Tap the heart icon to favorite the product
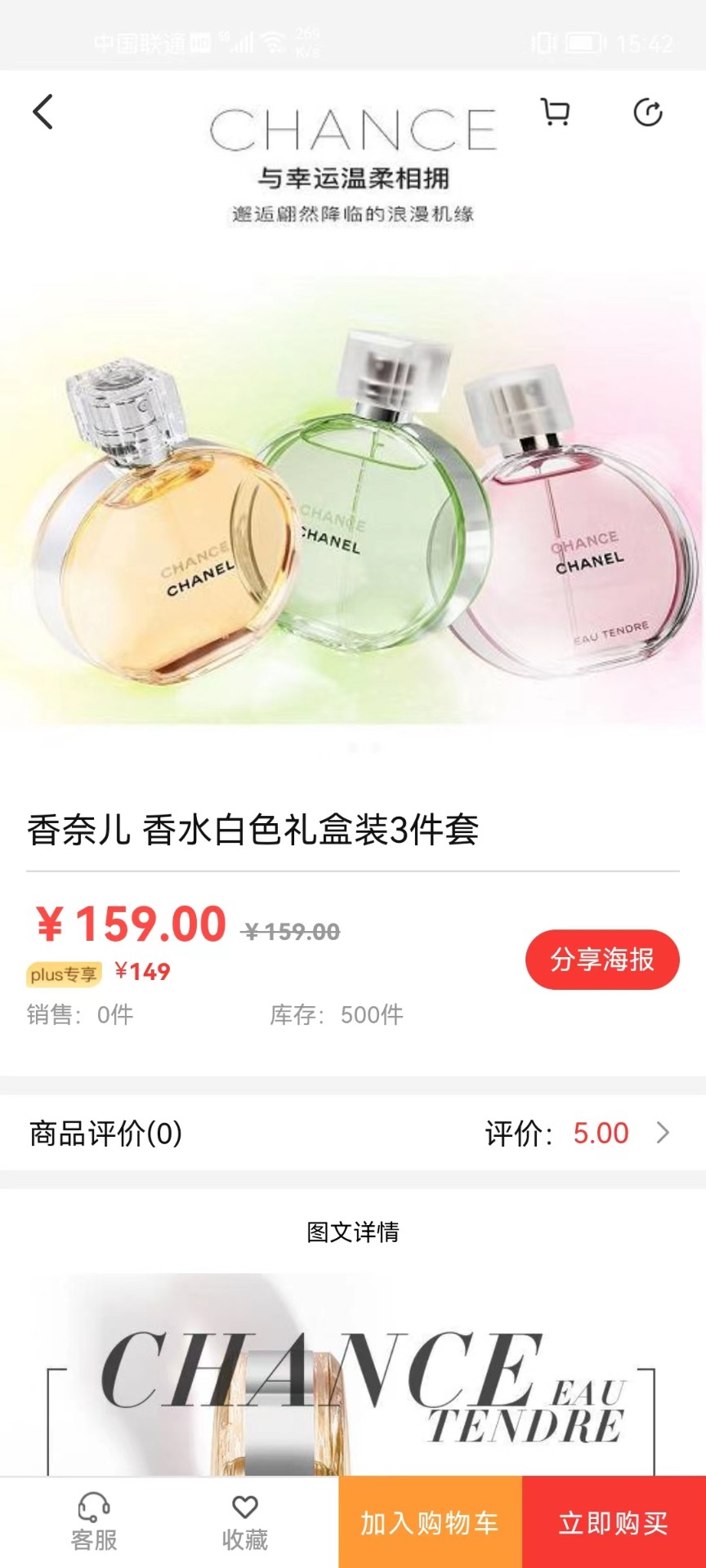This screenshot has height=1568, width=706. pyautogui.click(x=245, y=1508)
